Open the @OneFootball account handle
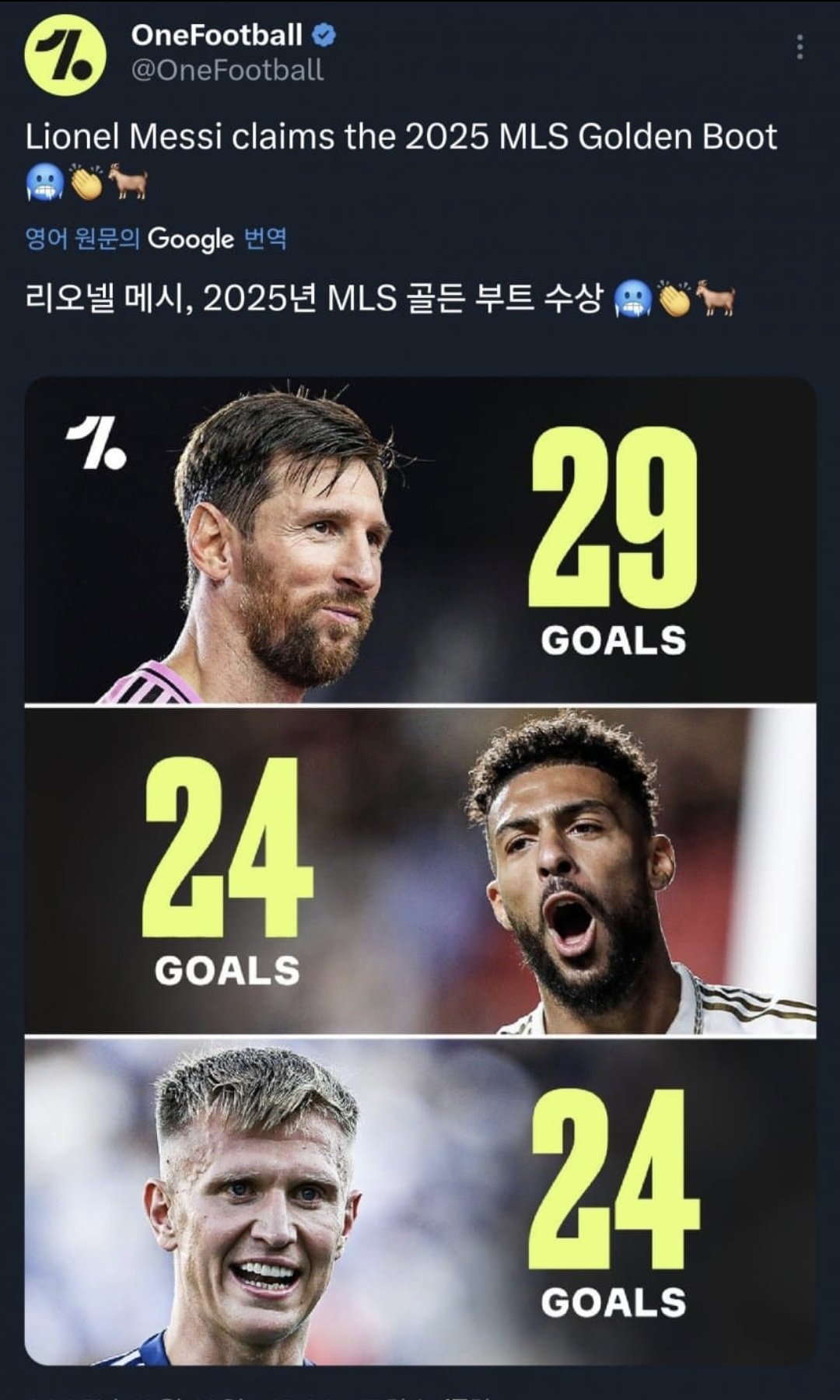Screen dimensions: 840x1400 (x=227, y=71)
